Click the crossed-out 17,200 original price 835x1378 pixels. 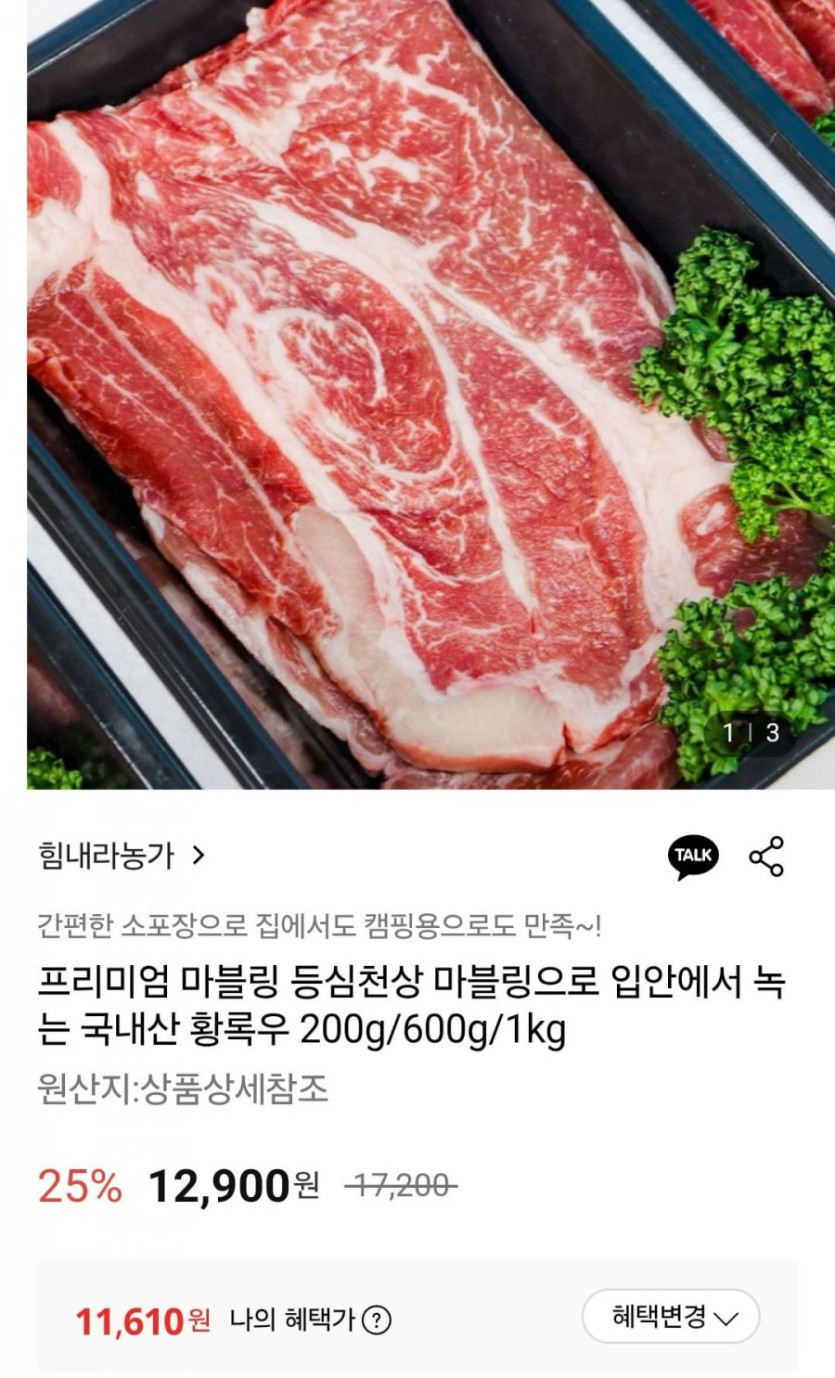(x=397, y=1186)
